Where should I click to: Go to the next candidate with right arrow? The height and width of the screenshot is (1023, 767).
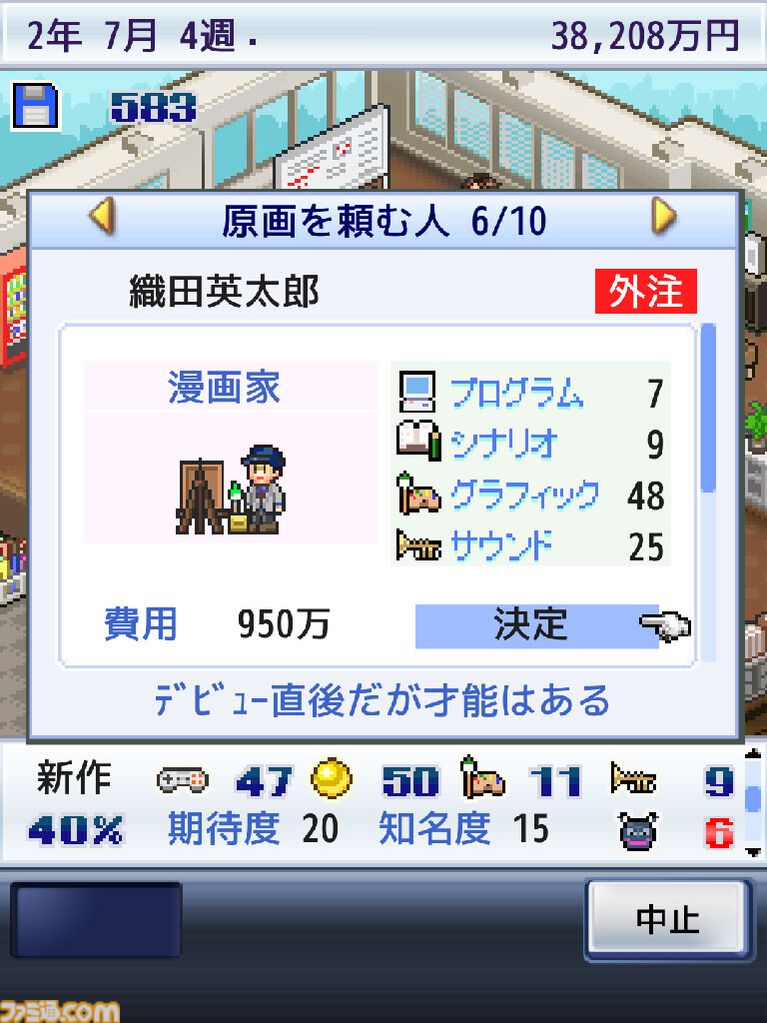tap(664, 217)
